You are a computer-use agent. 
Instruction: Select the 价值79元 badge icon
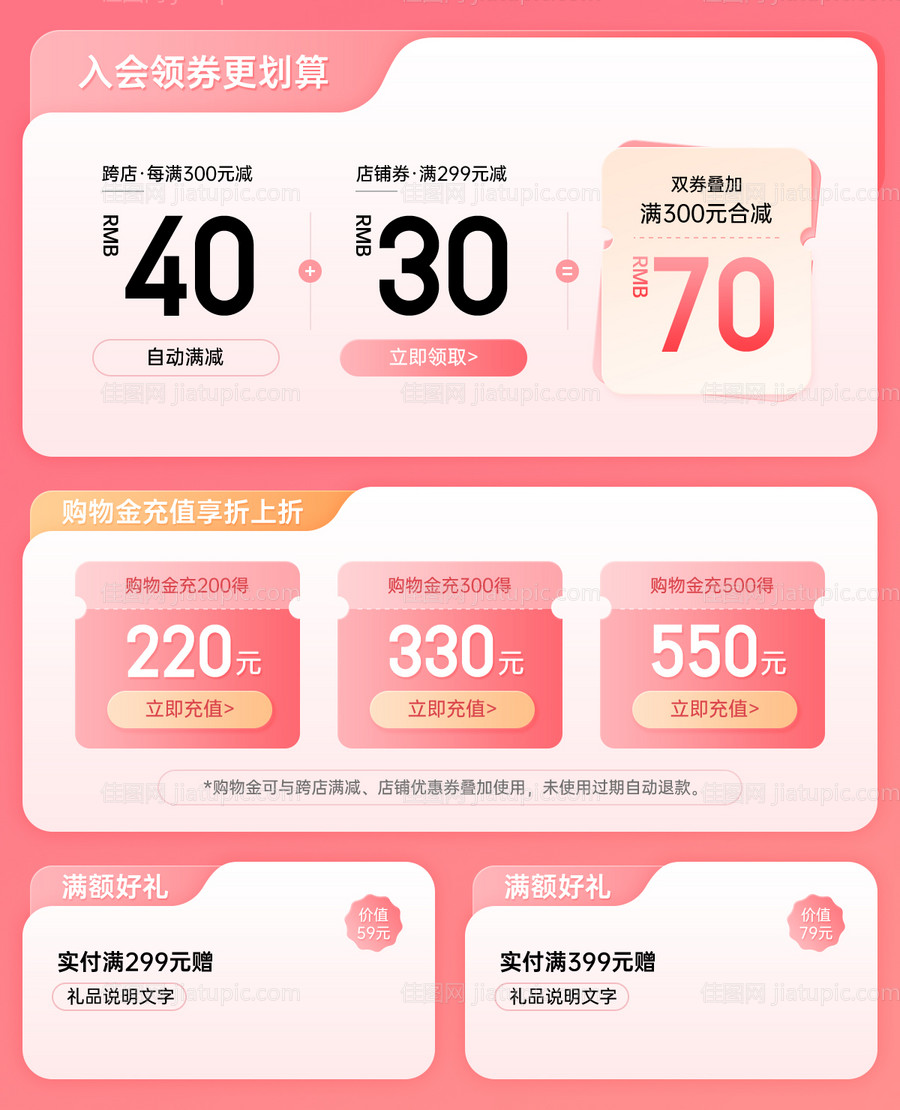pyautogui.click(x=820, y=925)
